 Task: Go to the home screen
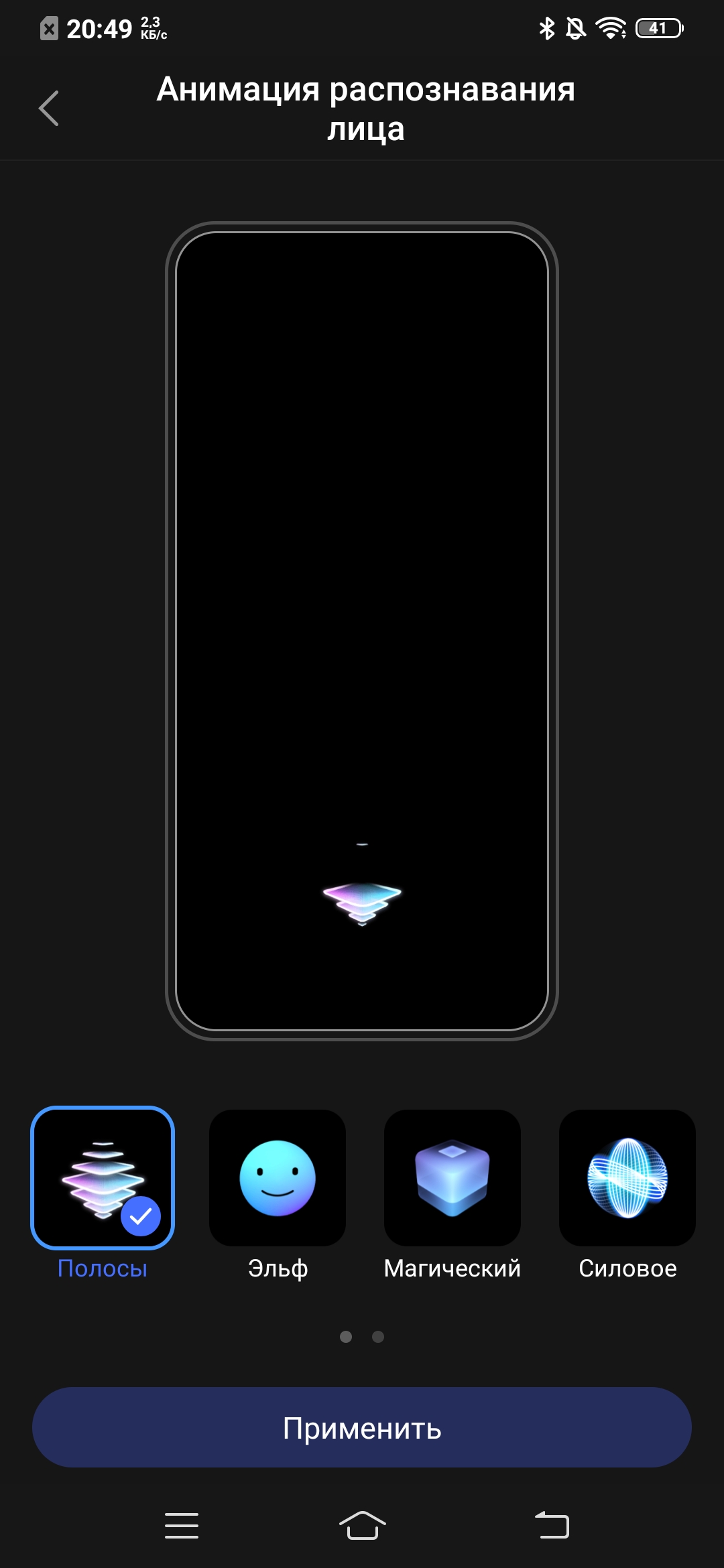[x=362, y=1526]
